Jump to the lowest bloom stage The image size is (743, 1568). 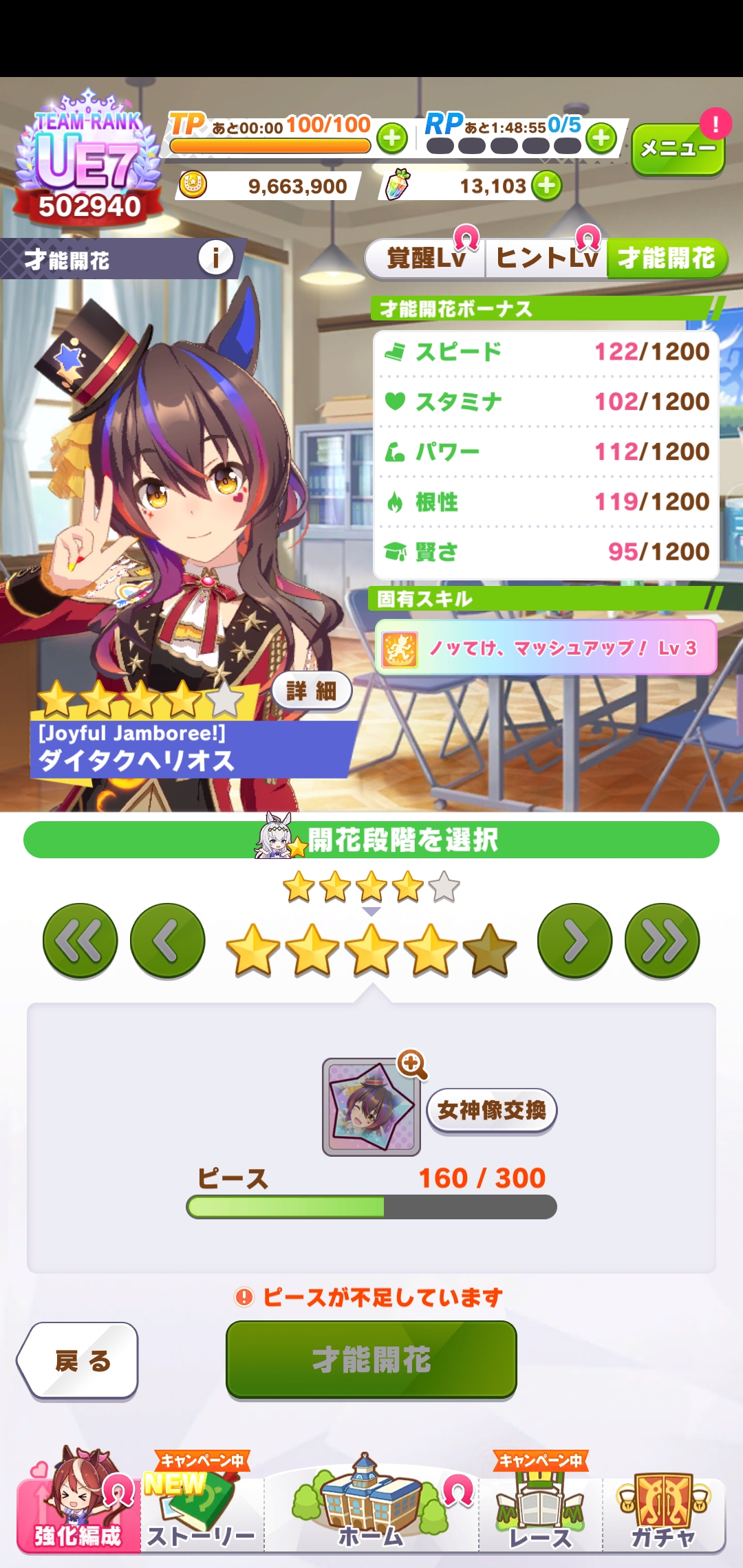click(x=80, y=941)
